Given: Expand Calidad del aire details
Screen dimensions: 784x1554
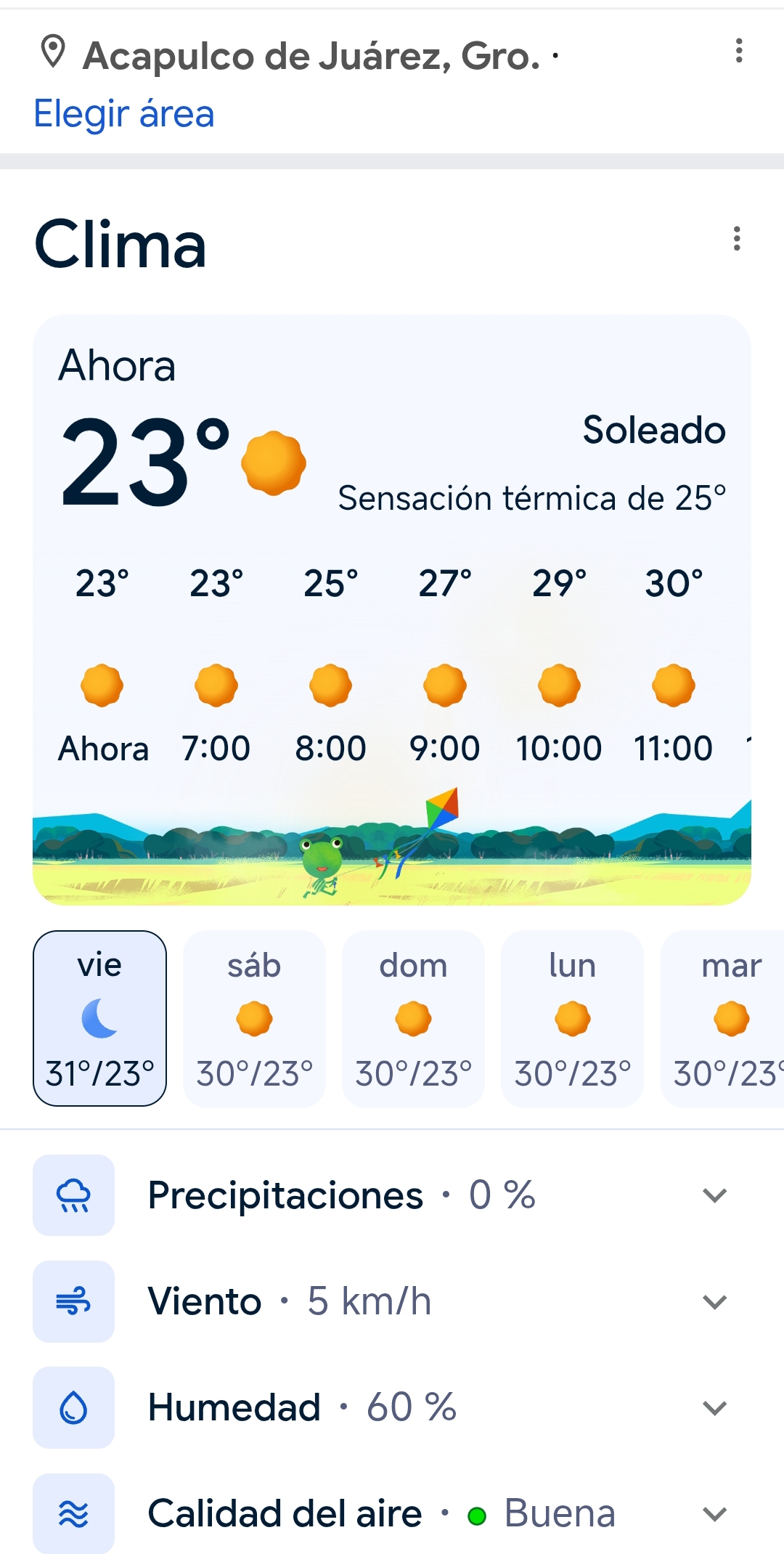Looking at the screenshot, I should click(x=714, y=1514).
